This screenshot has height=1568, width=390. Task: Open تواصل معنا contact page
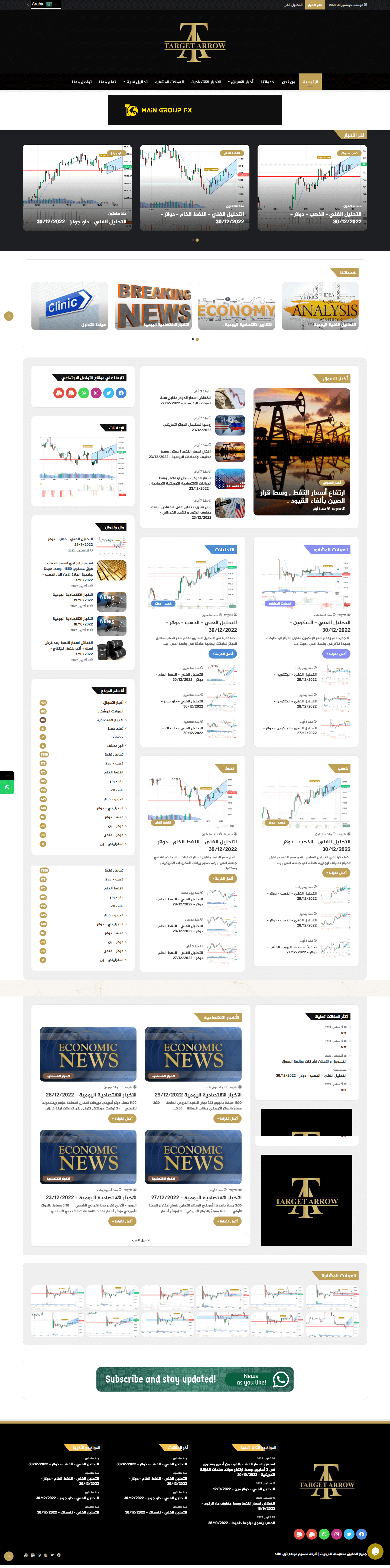point(82,82)
